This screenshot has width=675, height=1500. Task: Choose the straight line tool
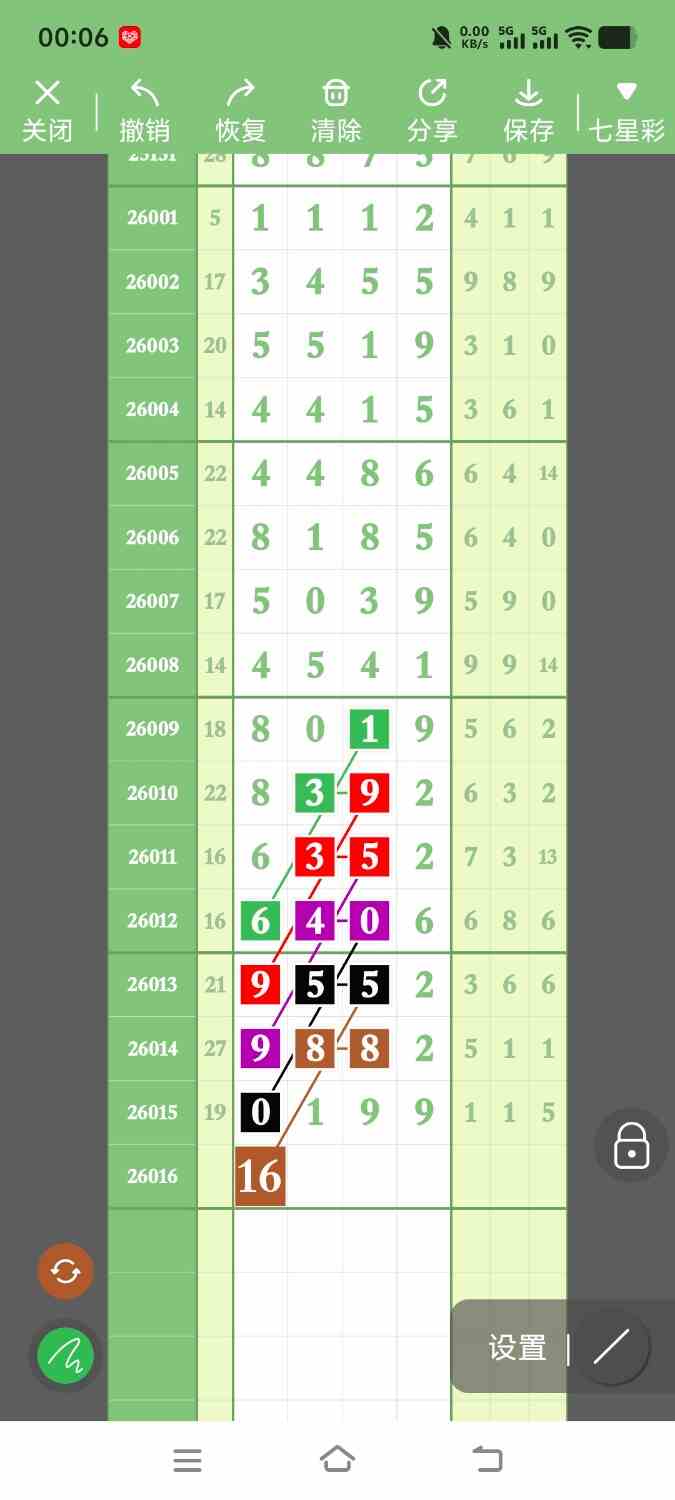coord(610,1348)
